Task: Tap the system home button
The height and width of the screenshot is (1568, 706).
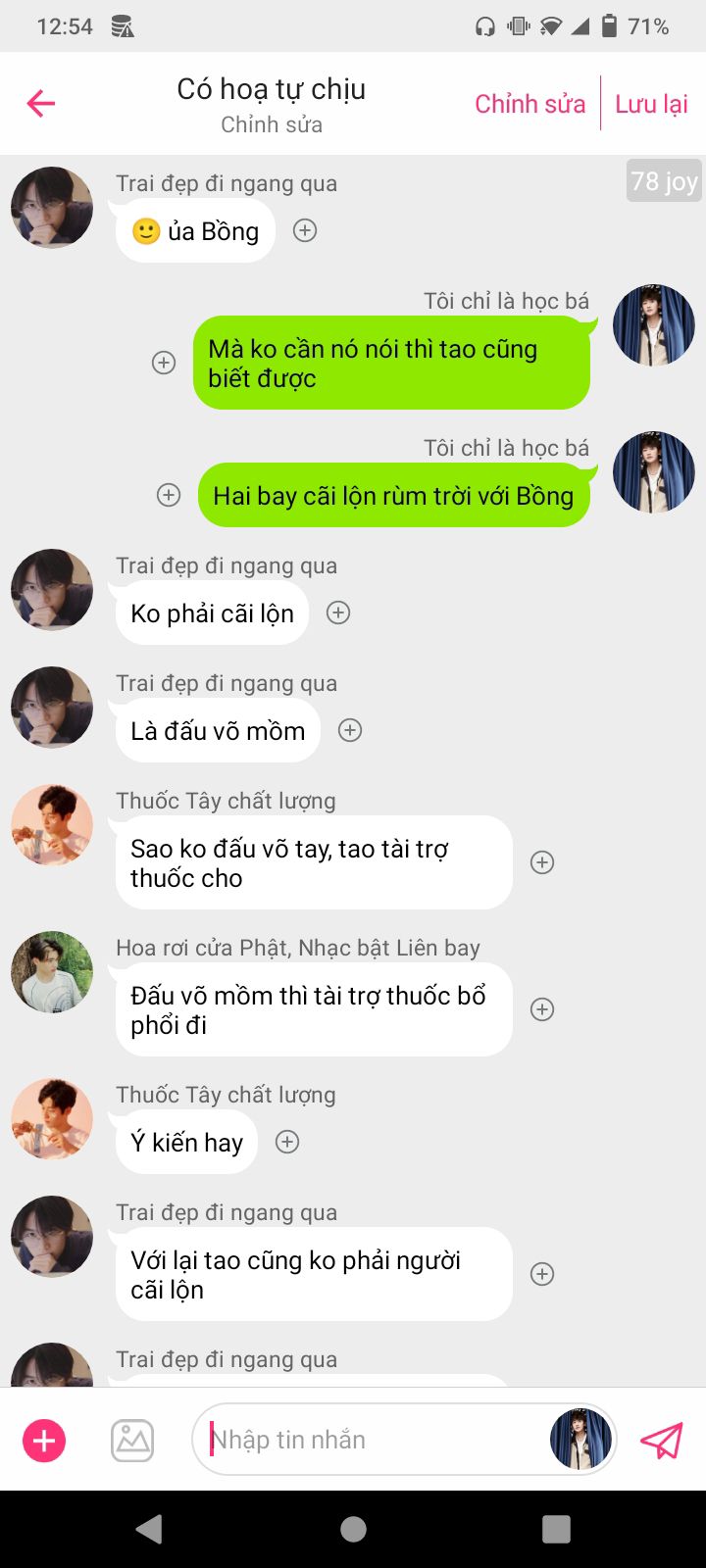Action: (353, 1529)
